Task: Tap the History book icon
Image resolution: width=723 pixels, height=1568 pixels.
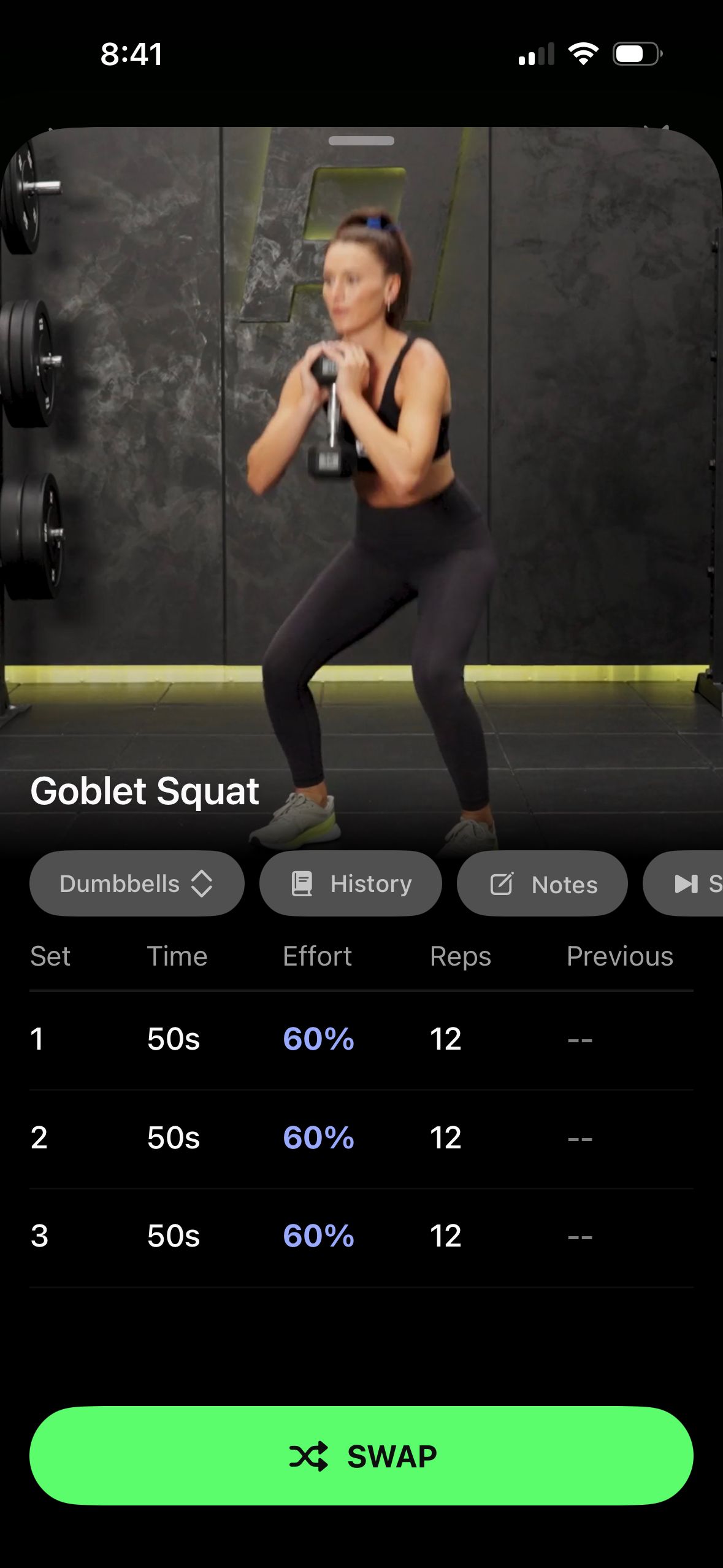Action: pyautogui.click(x=300, y=883)
